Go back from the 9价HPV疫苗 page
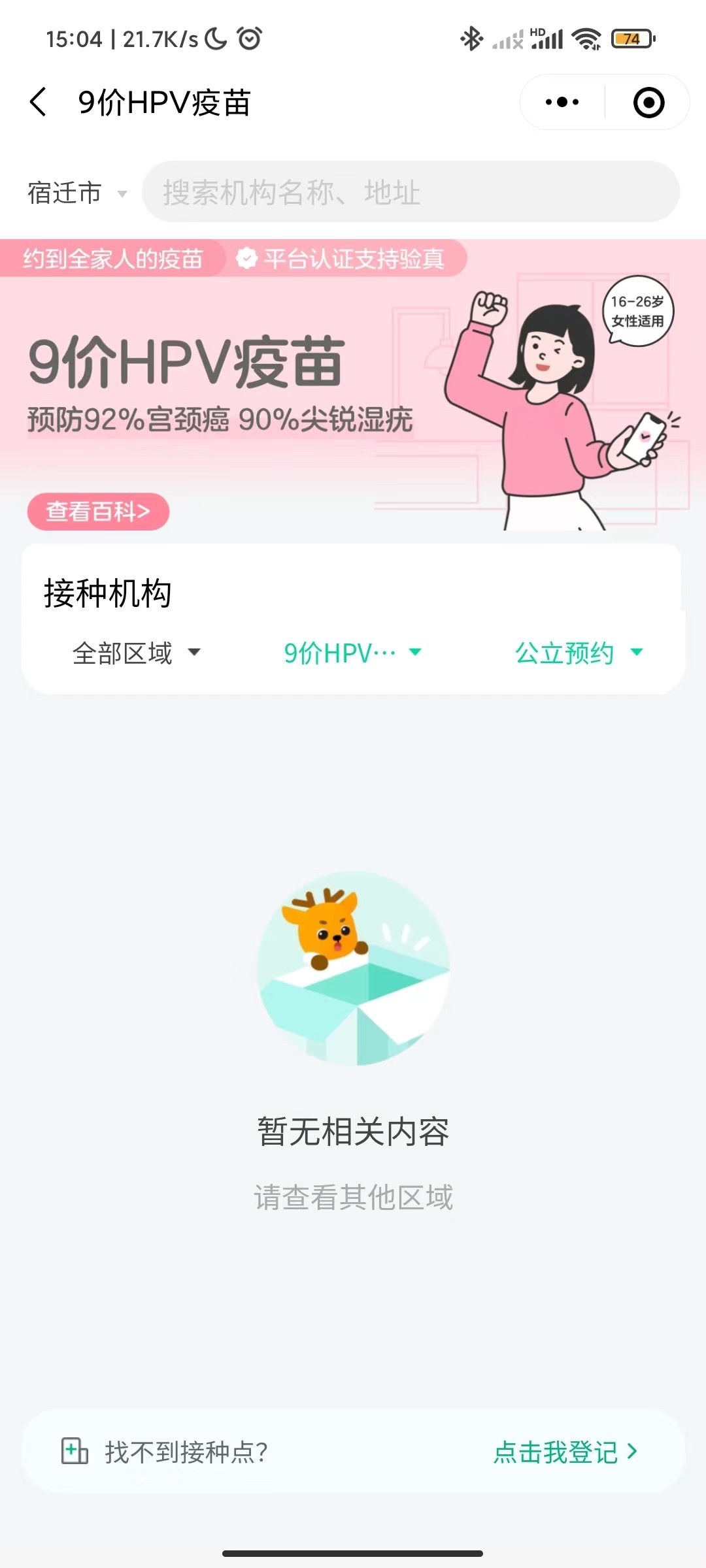 [39, 103]
